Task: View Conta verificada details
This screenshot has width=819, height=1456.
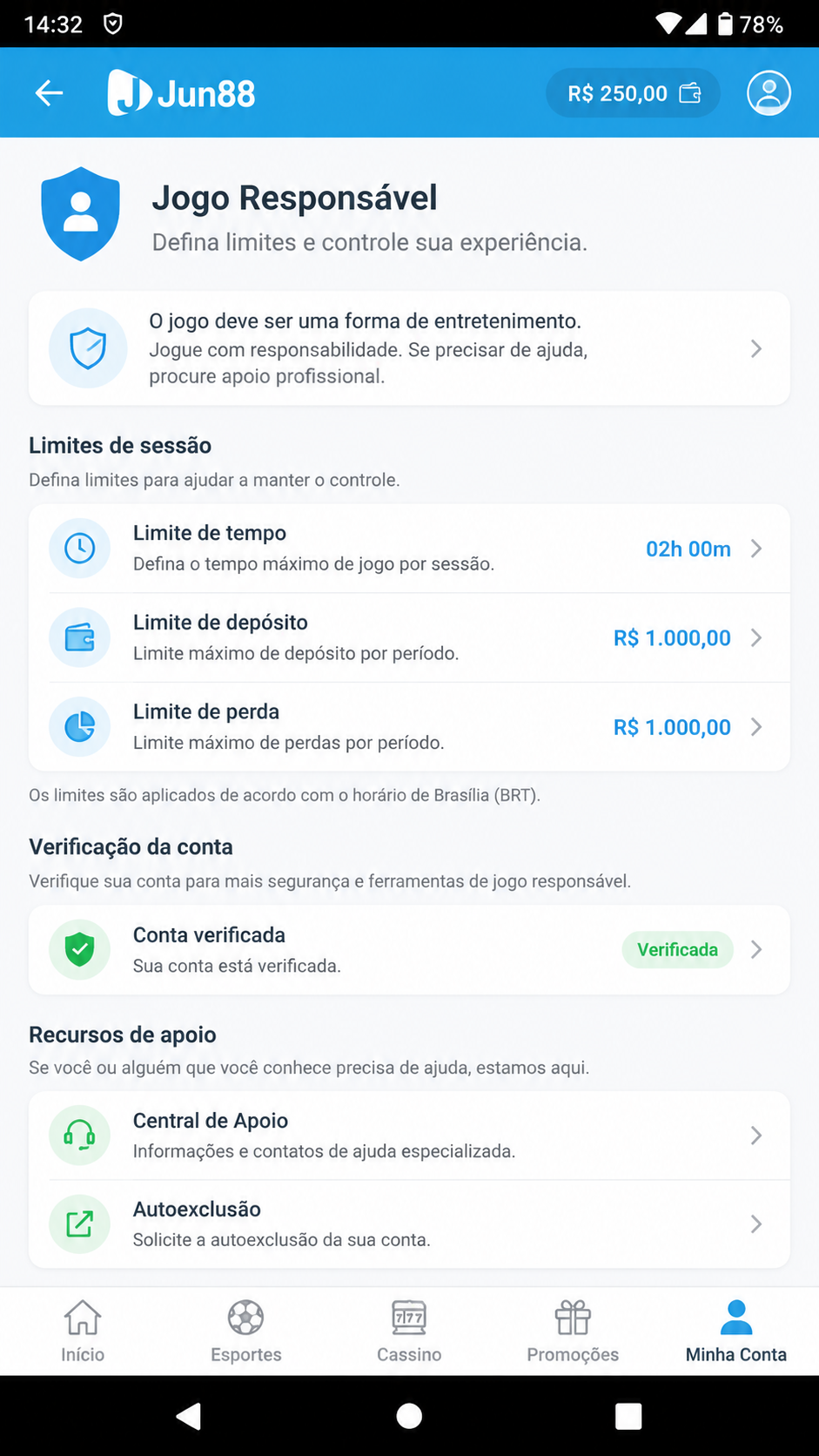Action: click(409, 949)
